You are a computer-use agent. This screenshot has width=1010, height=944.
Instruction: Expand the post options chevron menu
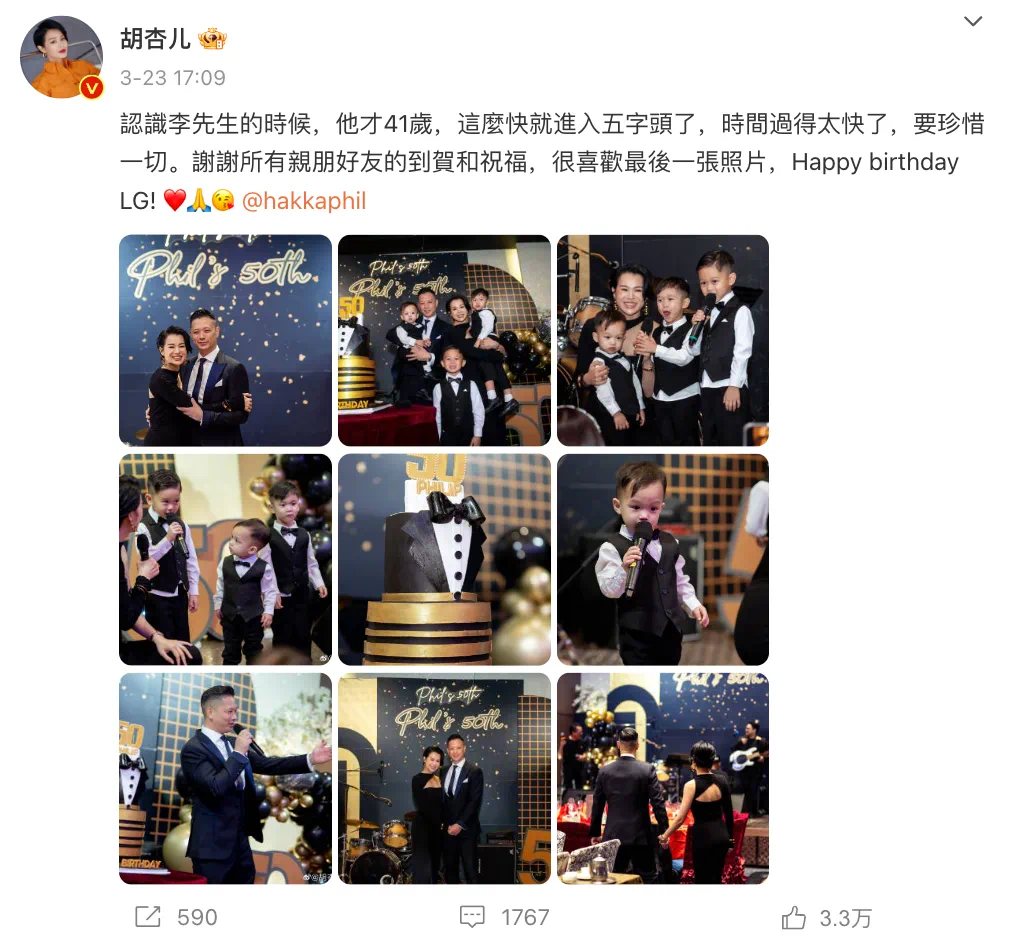pos(972,22)
